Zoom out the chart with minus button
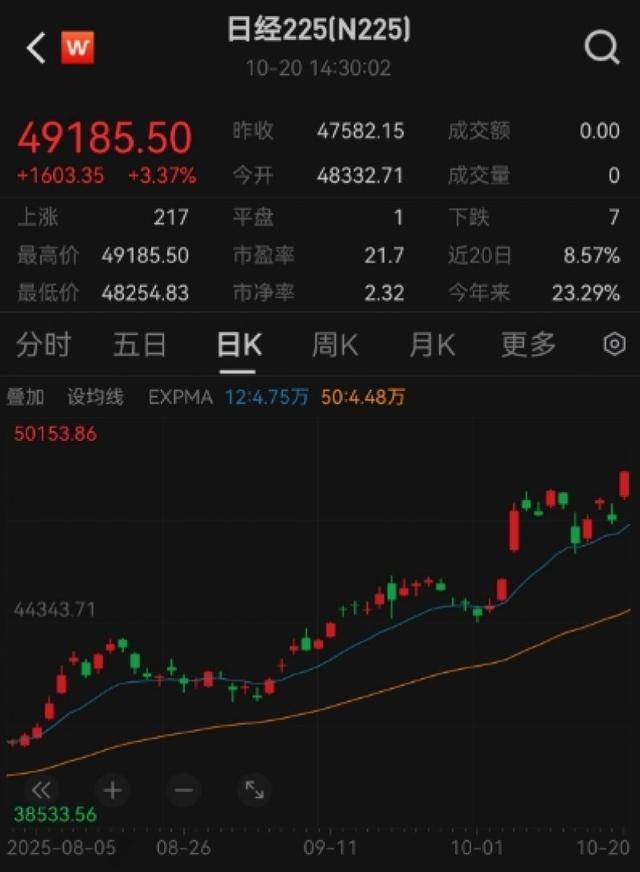Viewport: 640px width, 872px height. [183, 790]
